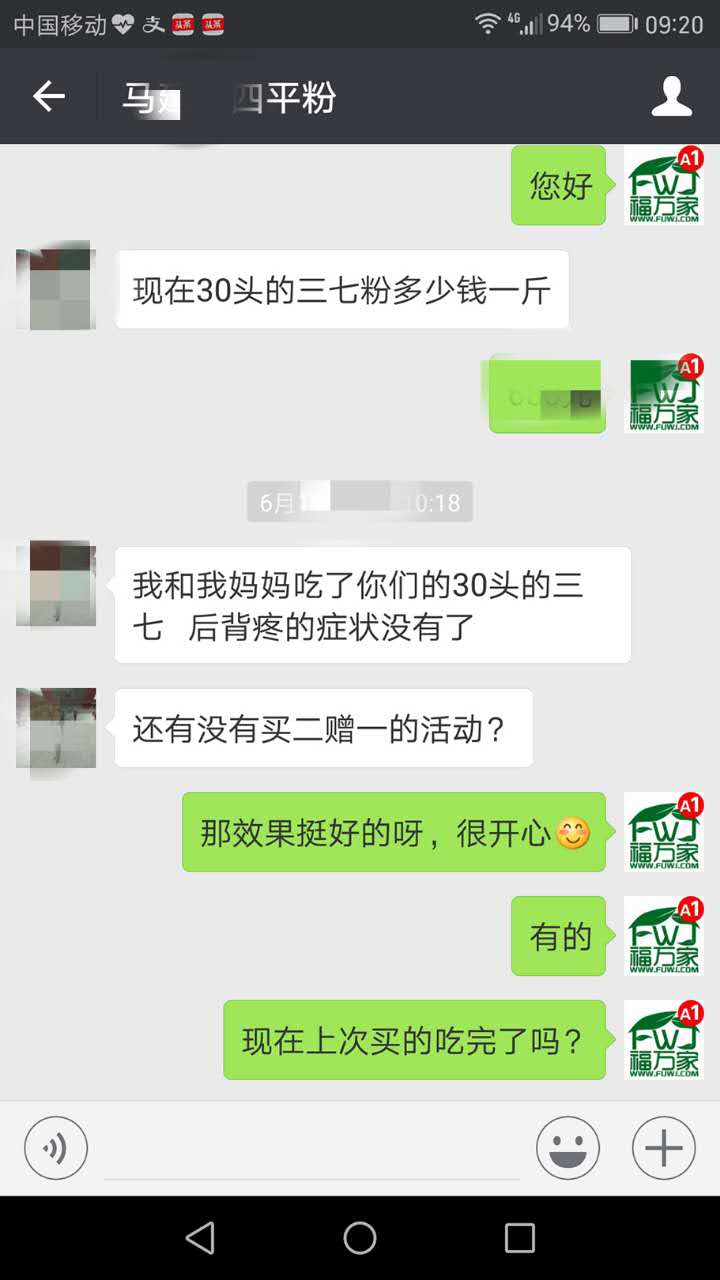720x1280 pixels.
Task: Switch to voice message input
Action: (56, 1148)
